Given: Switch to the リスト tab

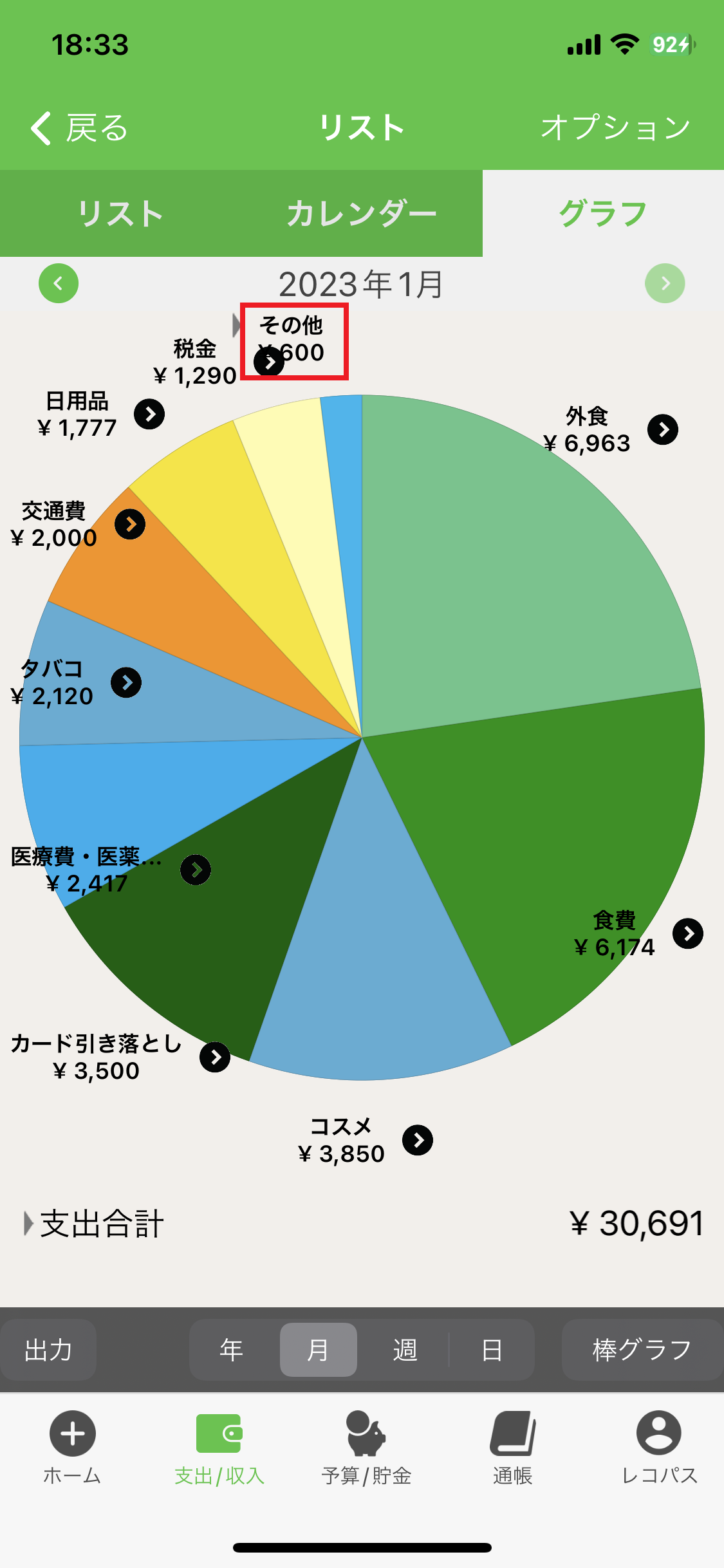Looking at the screenshot, I should [x=120, y=214].
